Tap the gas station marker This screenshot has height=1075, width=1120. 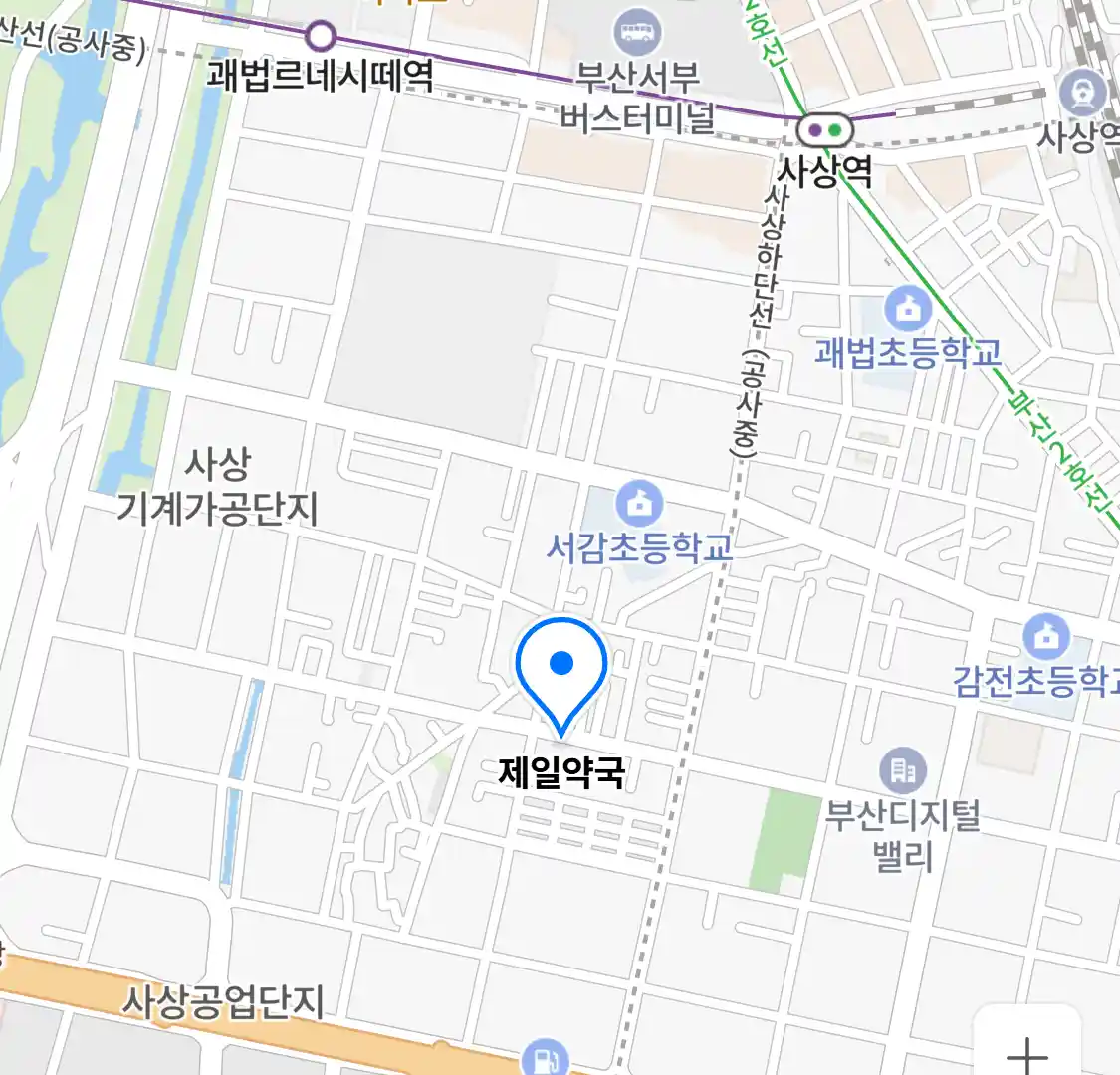545,1058
